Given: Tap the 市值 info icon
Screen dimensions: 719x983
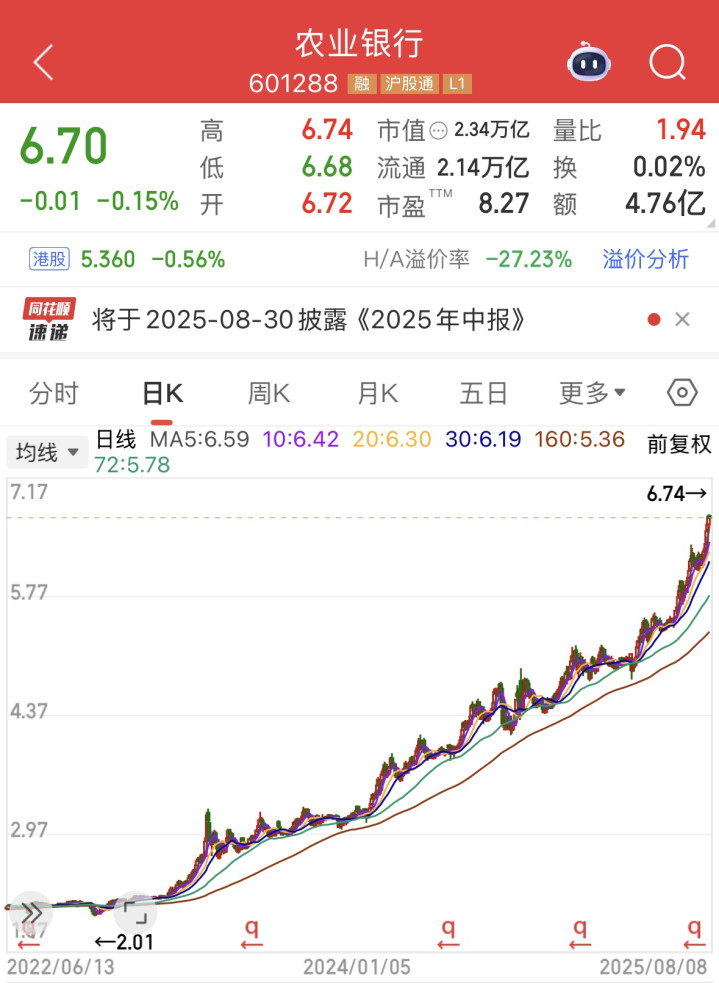Looking at the screenshot, I should tap(438, 131).
